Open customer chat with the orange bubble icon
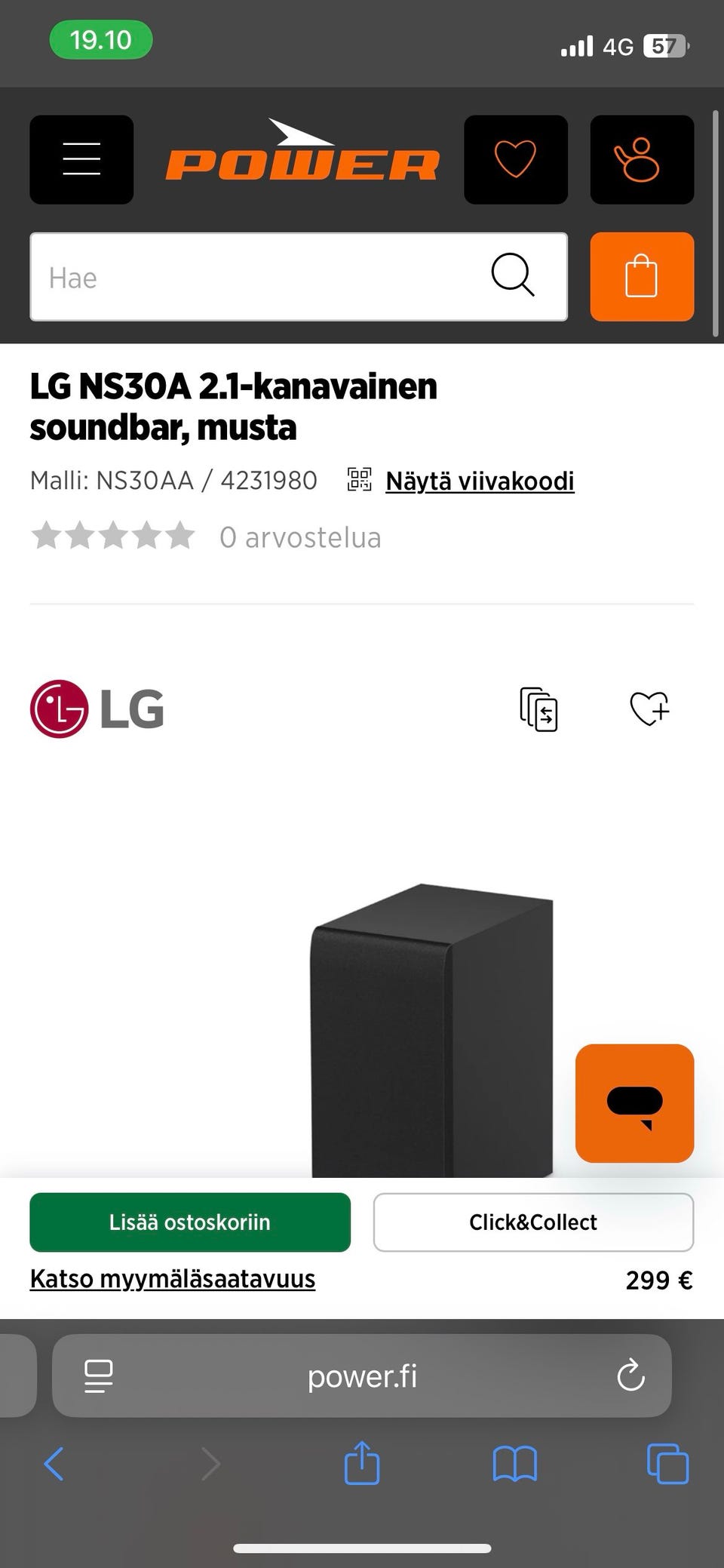 point(634,1104)
